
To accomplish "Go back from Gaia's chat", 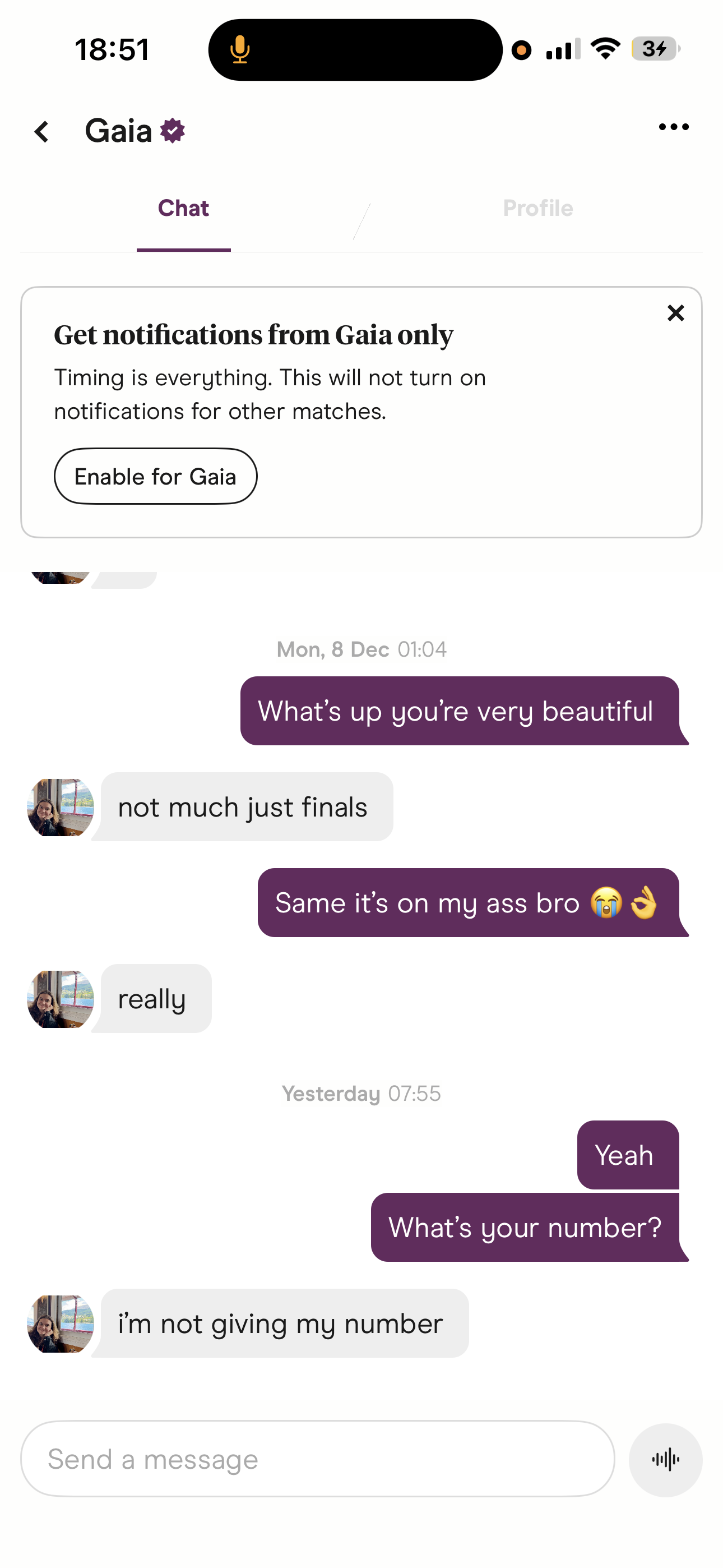I will pos(41,131).
